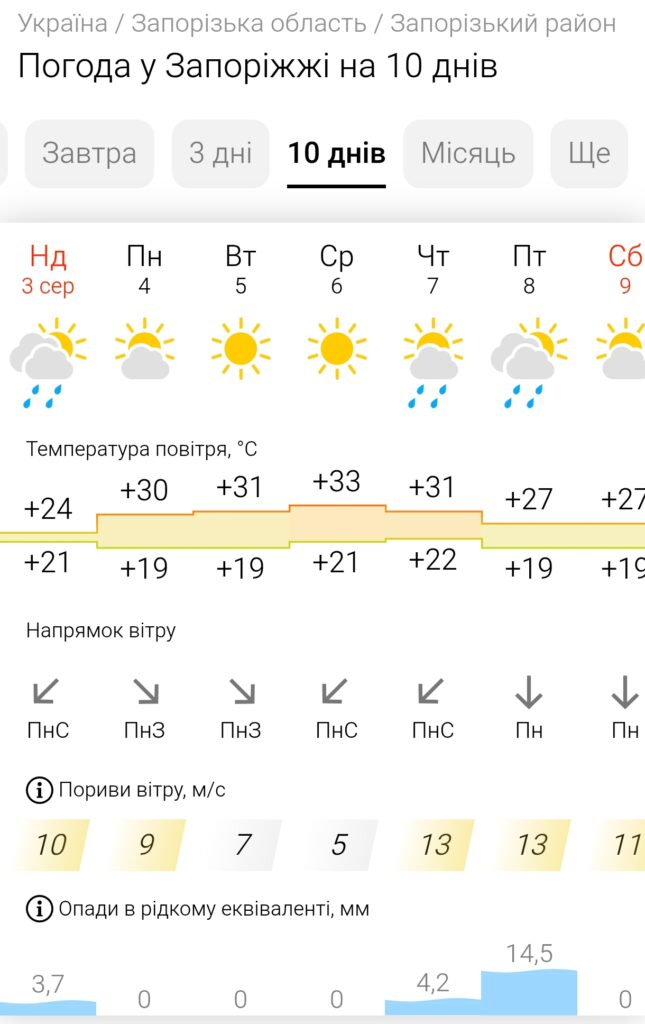
Task: Open the Запорізька область breadcrumb
Action: click(x=249, y=23)
